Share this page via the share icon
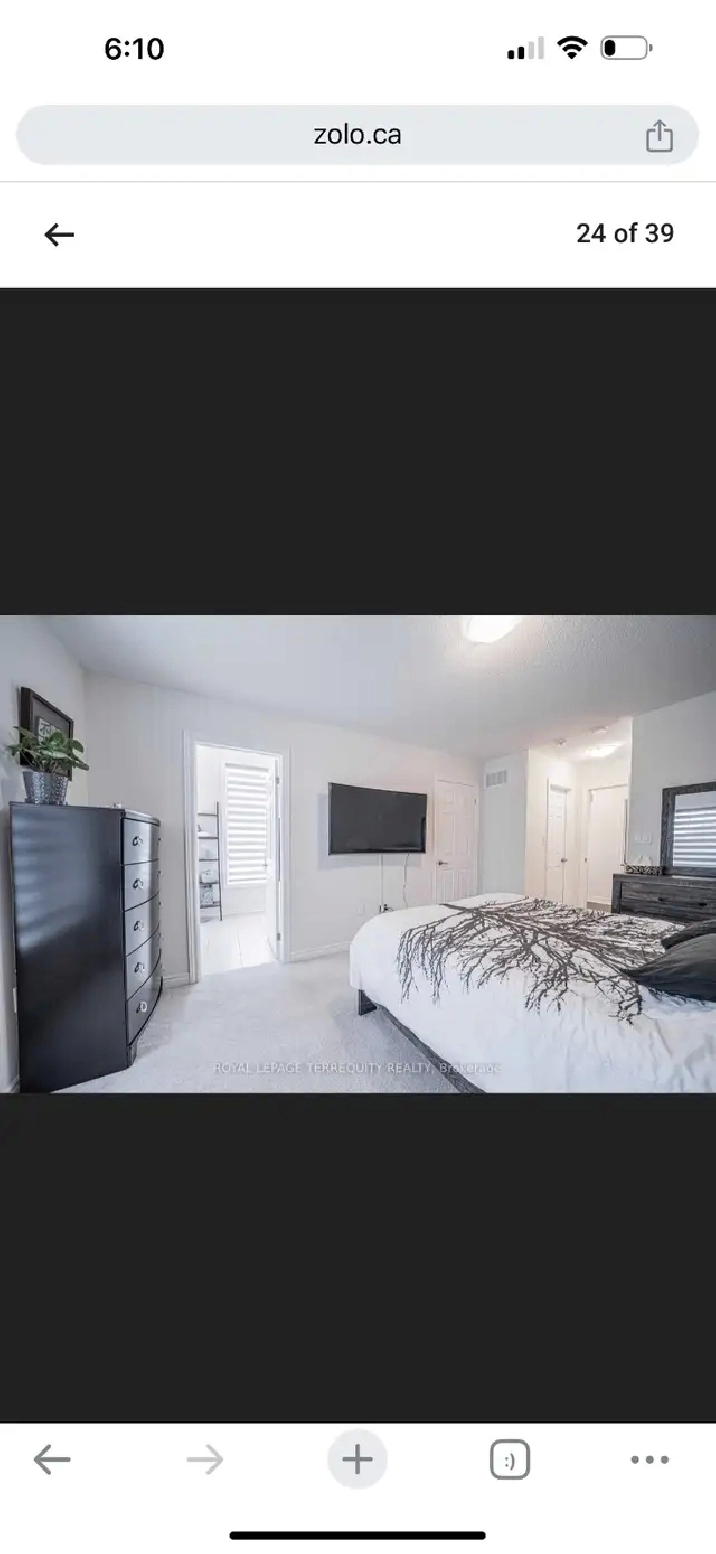This screenshot has height=1554, width=716. [658, 135]
